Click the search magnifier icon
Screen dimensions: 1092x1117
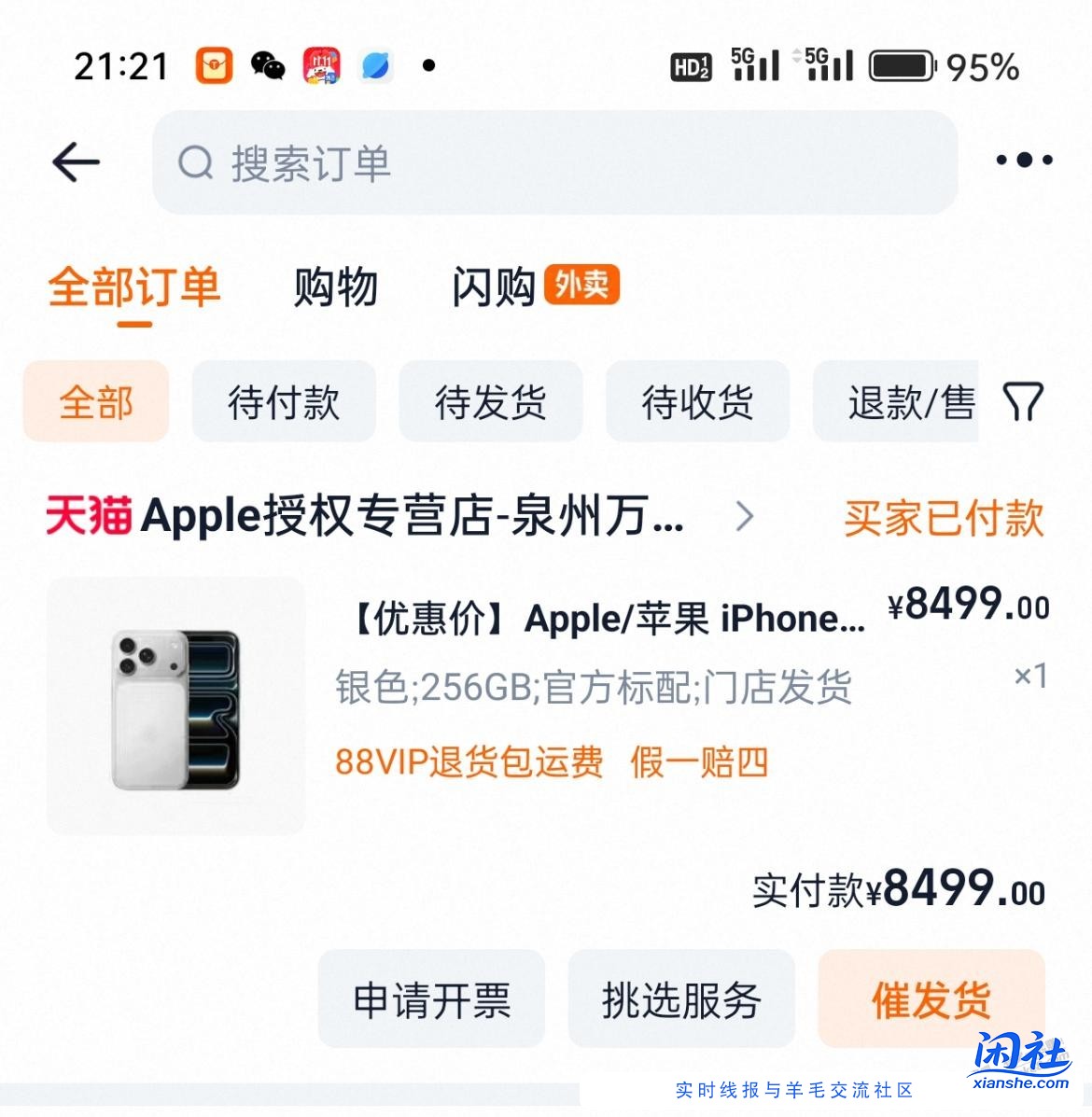pos(193,162)
